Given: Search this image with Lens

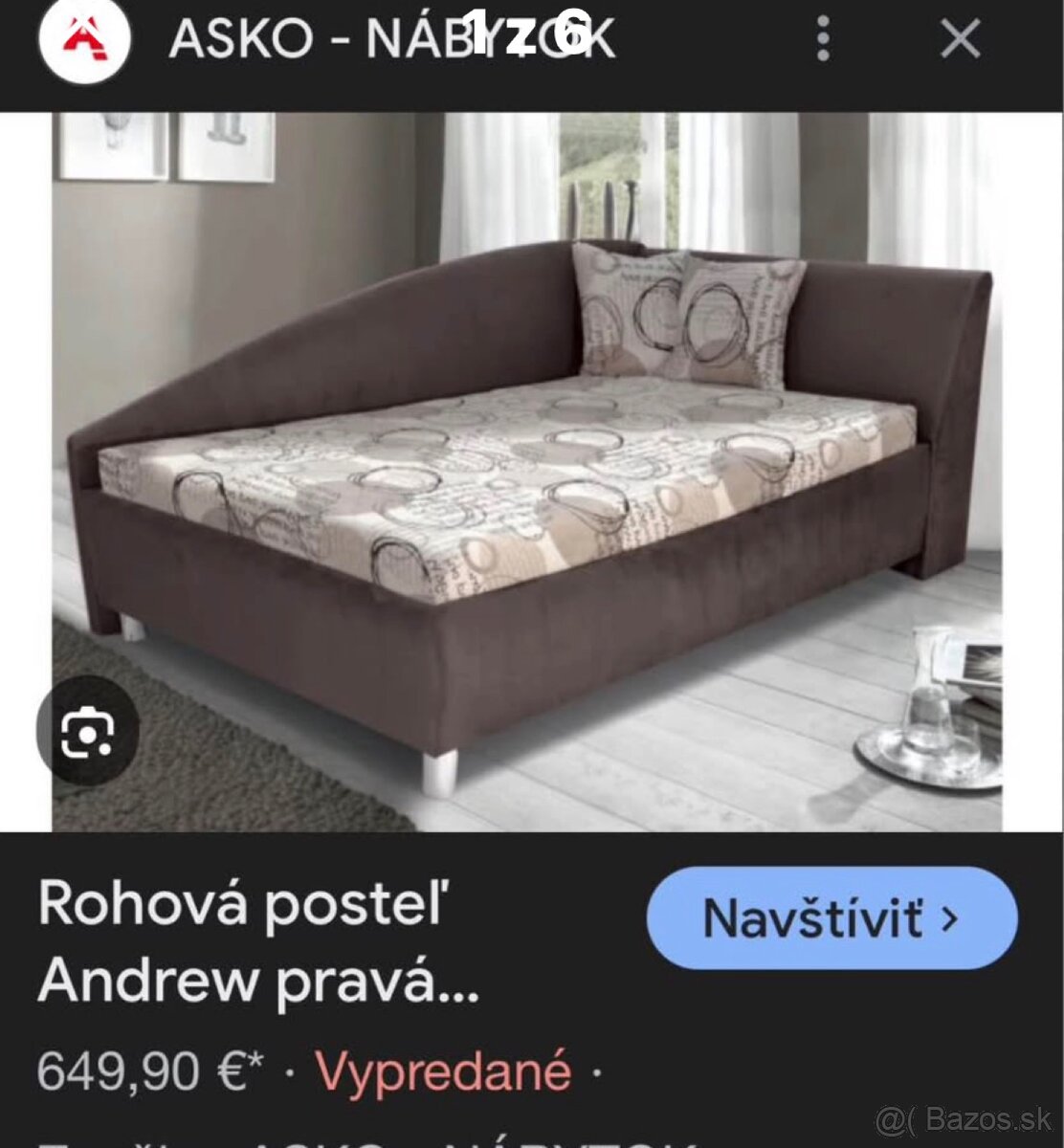Looking at the screenshot, I should [x=88, y=731].
